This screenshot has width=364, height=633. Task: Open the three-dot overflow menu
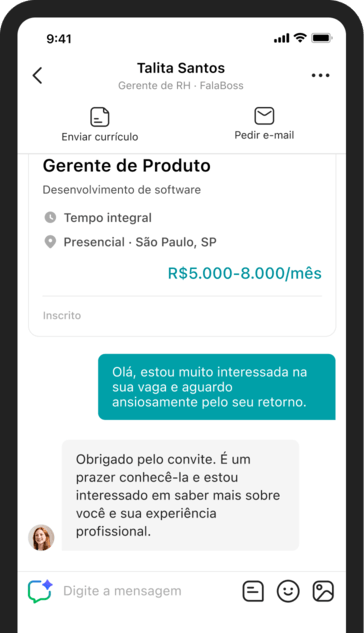pos(320,75)
